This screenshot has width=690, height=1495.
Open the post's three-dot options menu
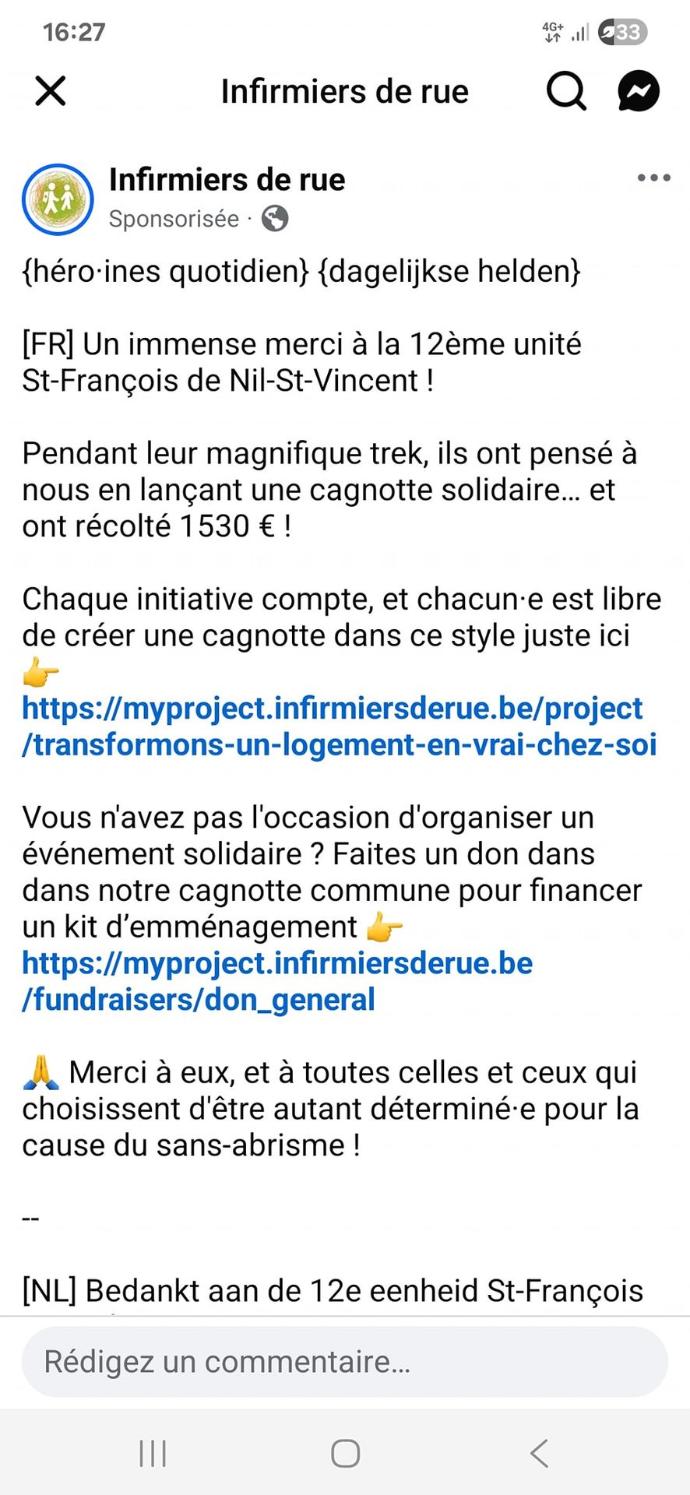click(653, 178)
